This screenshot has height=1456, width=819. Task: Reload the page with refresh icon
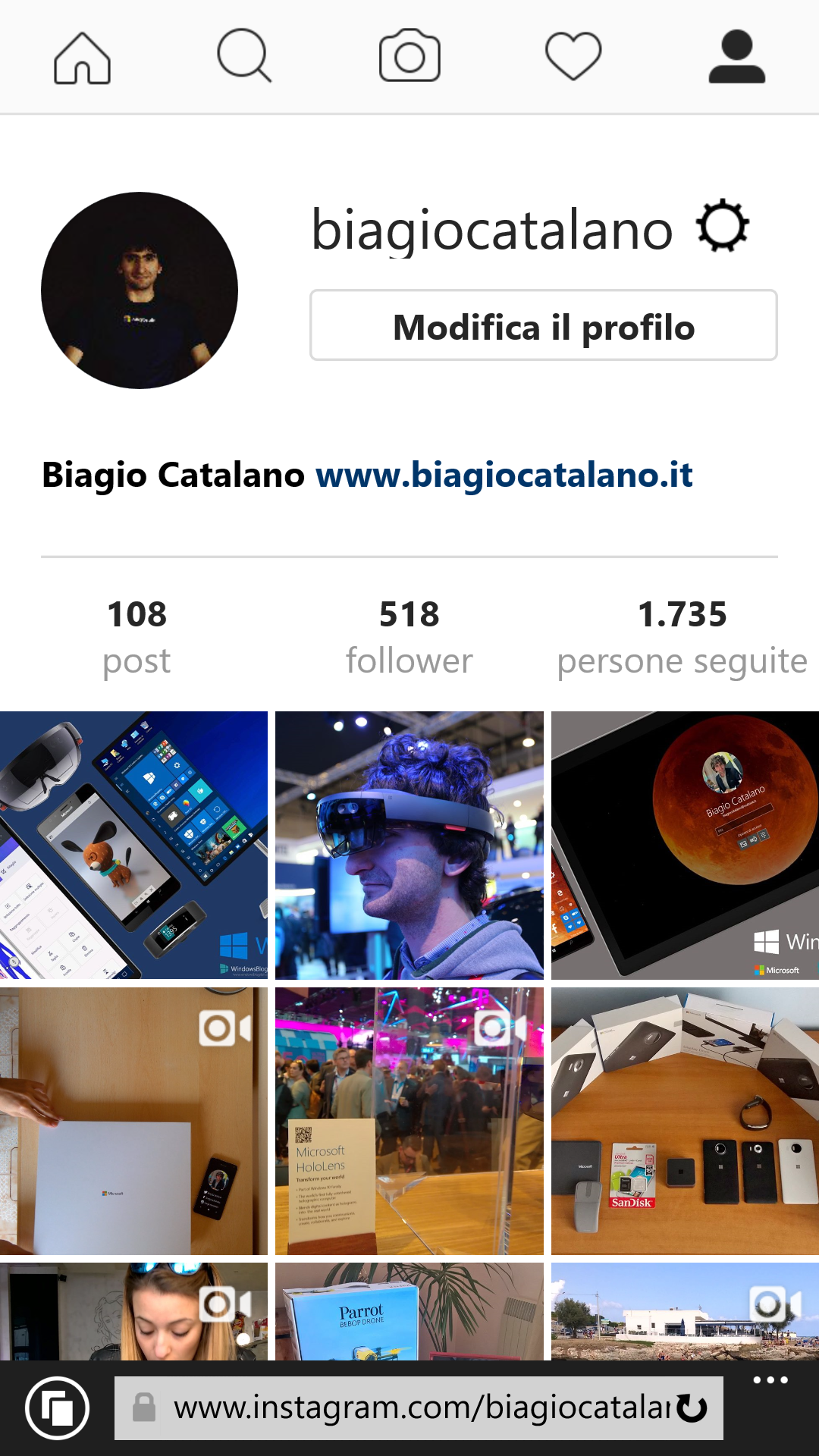(x=692, y=1408)
